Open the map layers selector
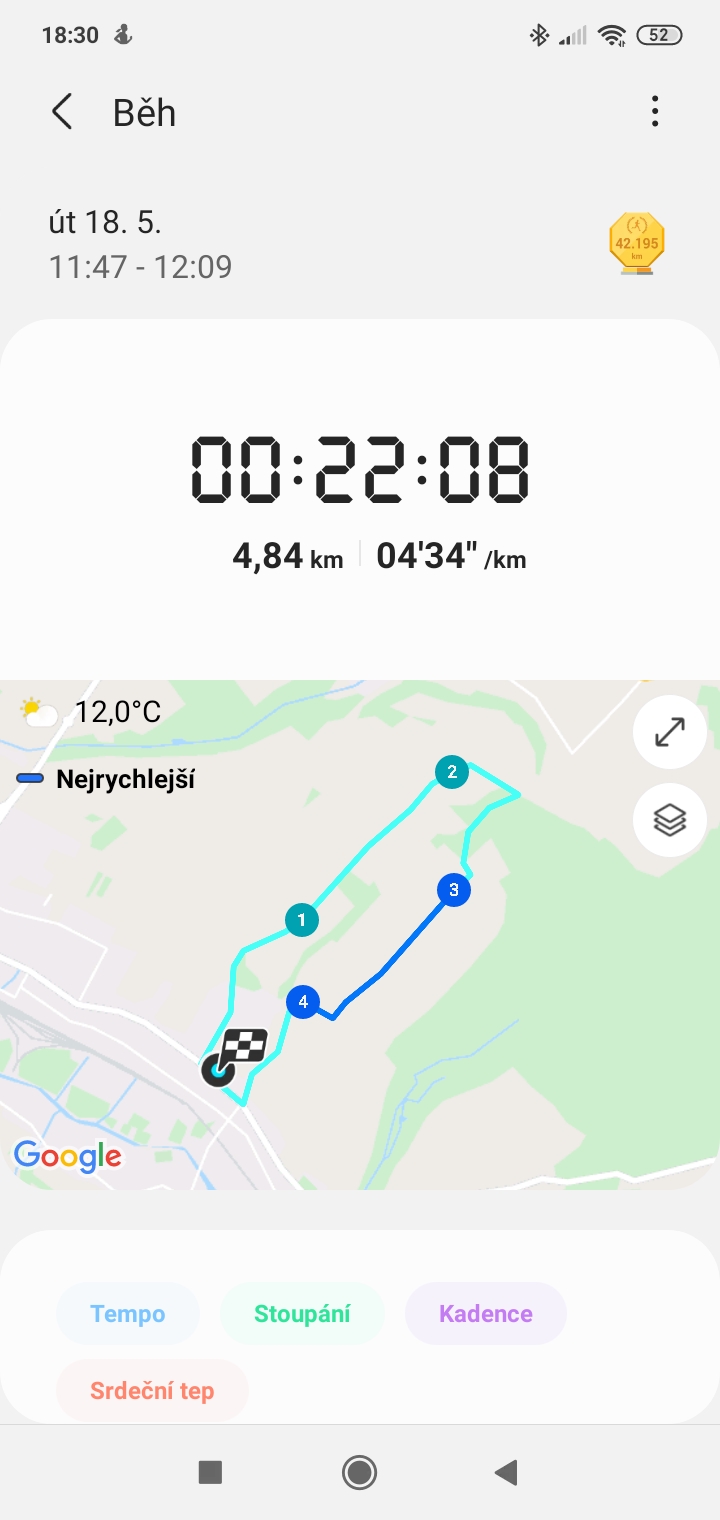 [x=669, y=820]
